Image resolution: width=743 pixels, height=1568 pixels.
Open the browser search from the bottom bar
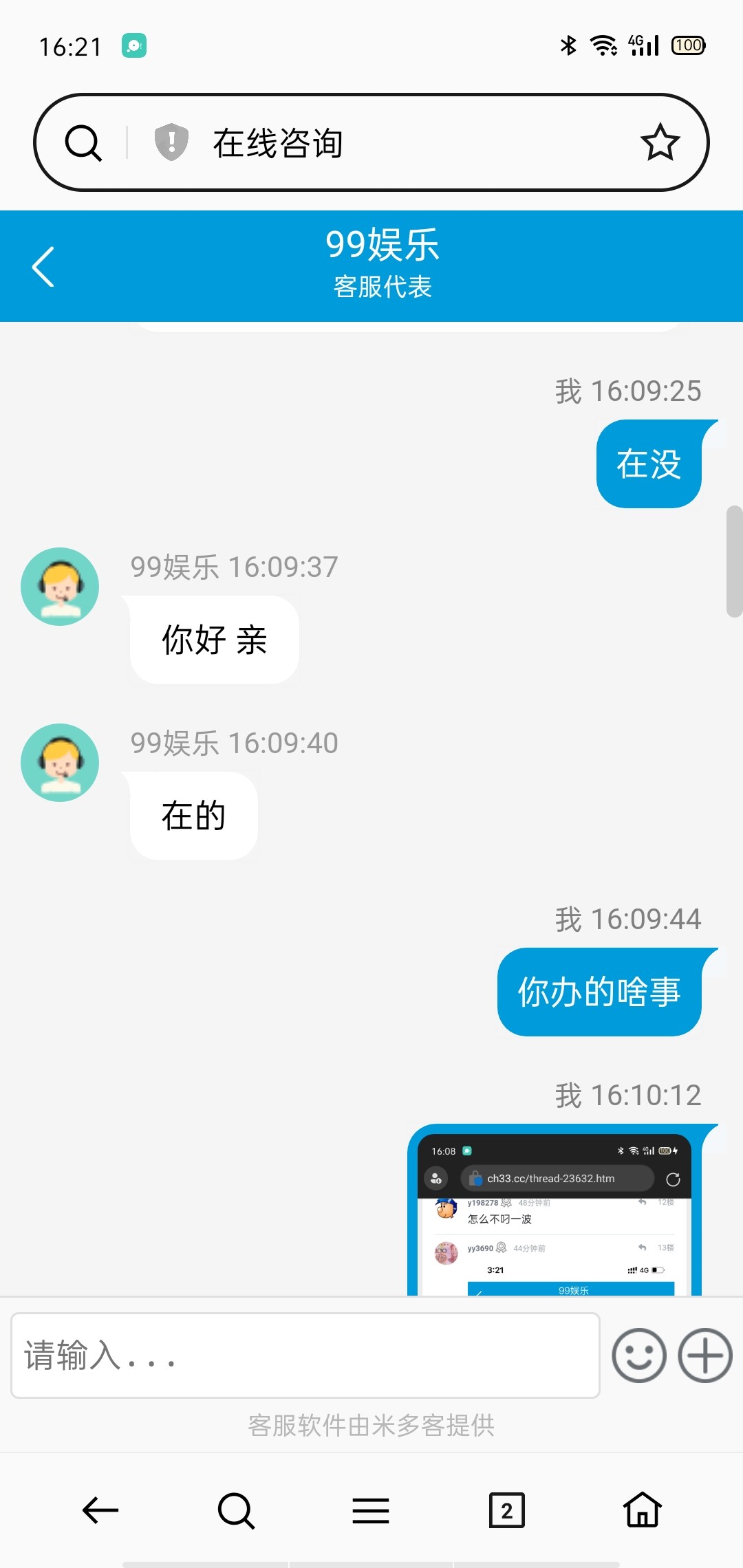click(x=236, y=1510)
